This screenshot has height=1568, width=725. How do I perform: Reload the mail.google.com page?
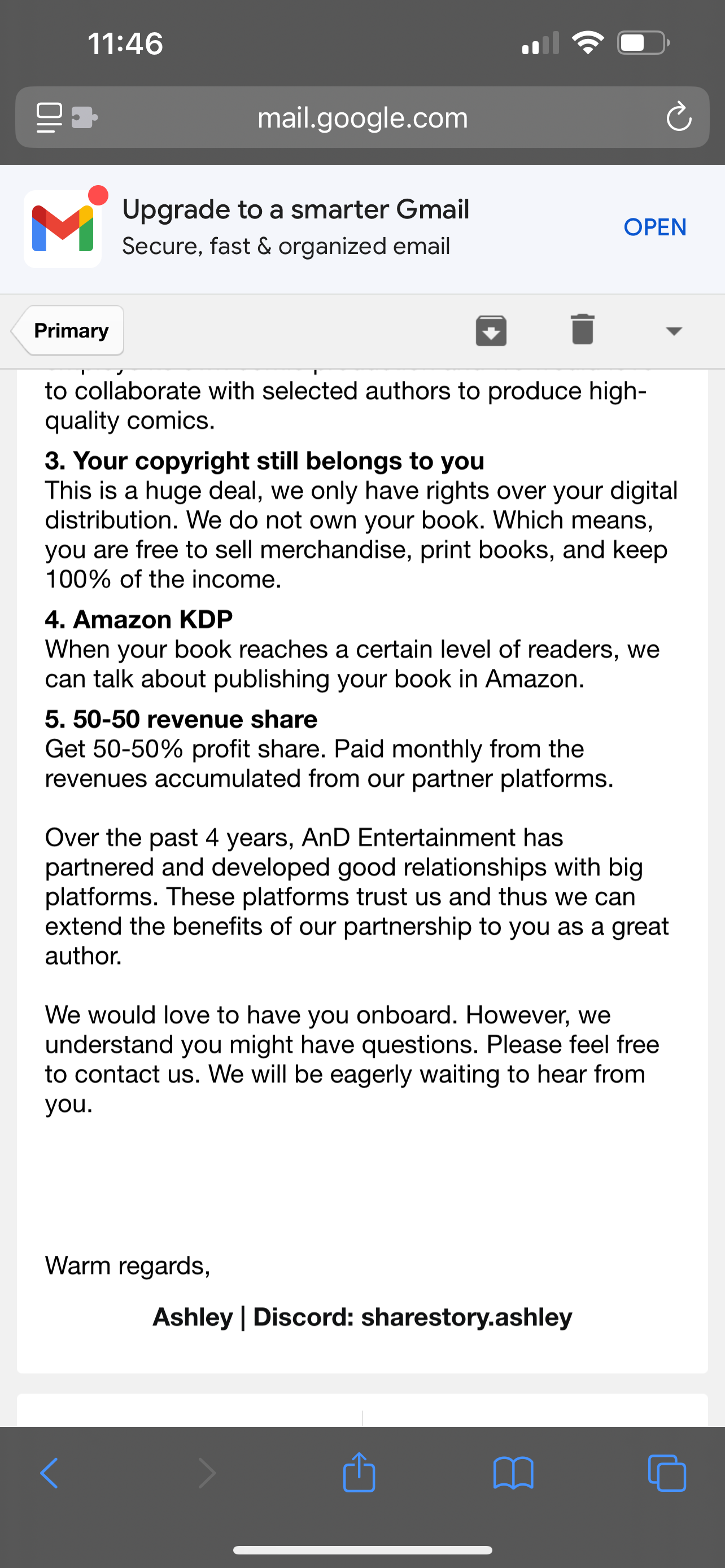tap(678, 117)
